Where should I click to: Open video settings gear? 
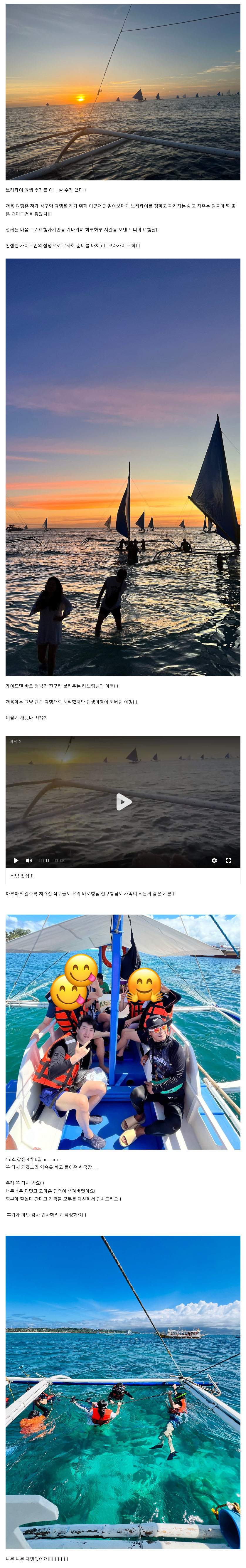[214, 860]
